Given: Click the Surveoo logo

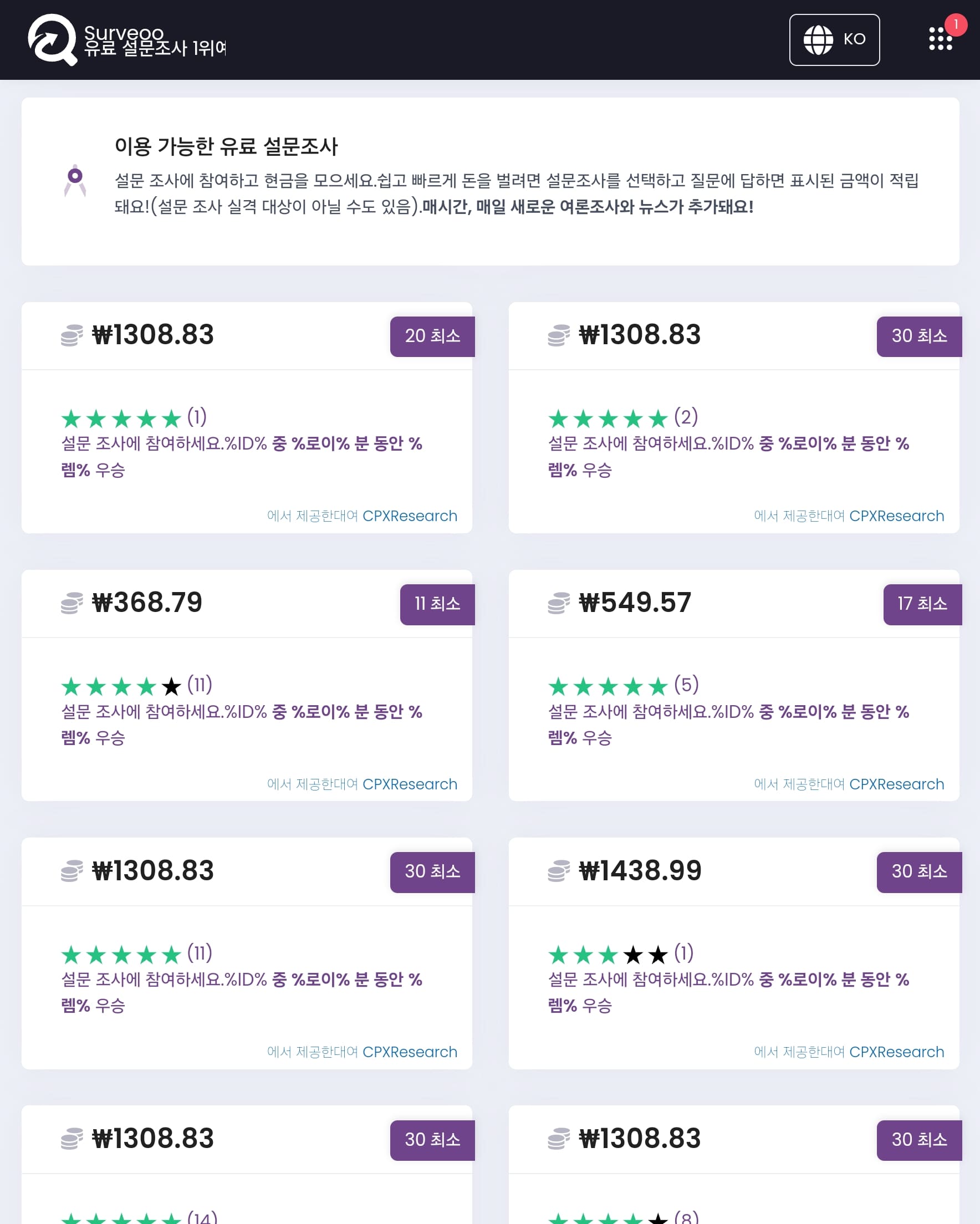Looking at the screenshot, I should (x=51, y=40).
